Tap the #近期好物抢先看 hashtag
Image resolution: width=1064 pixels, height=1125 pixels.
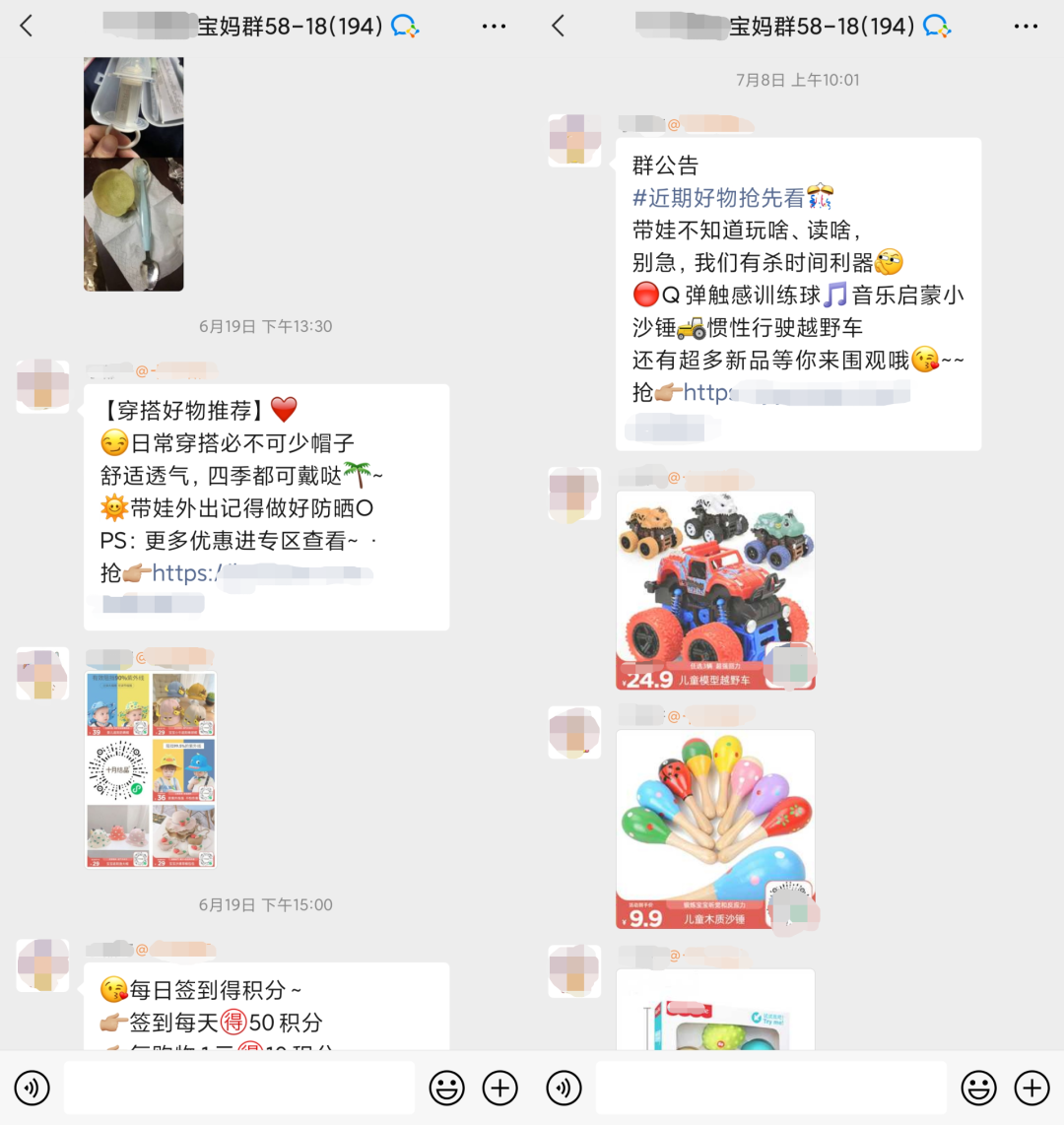click(x=719, y=198)
